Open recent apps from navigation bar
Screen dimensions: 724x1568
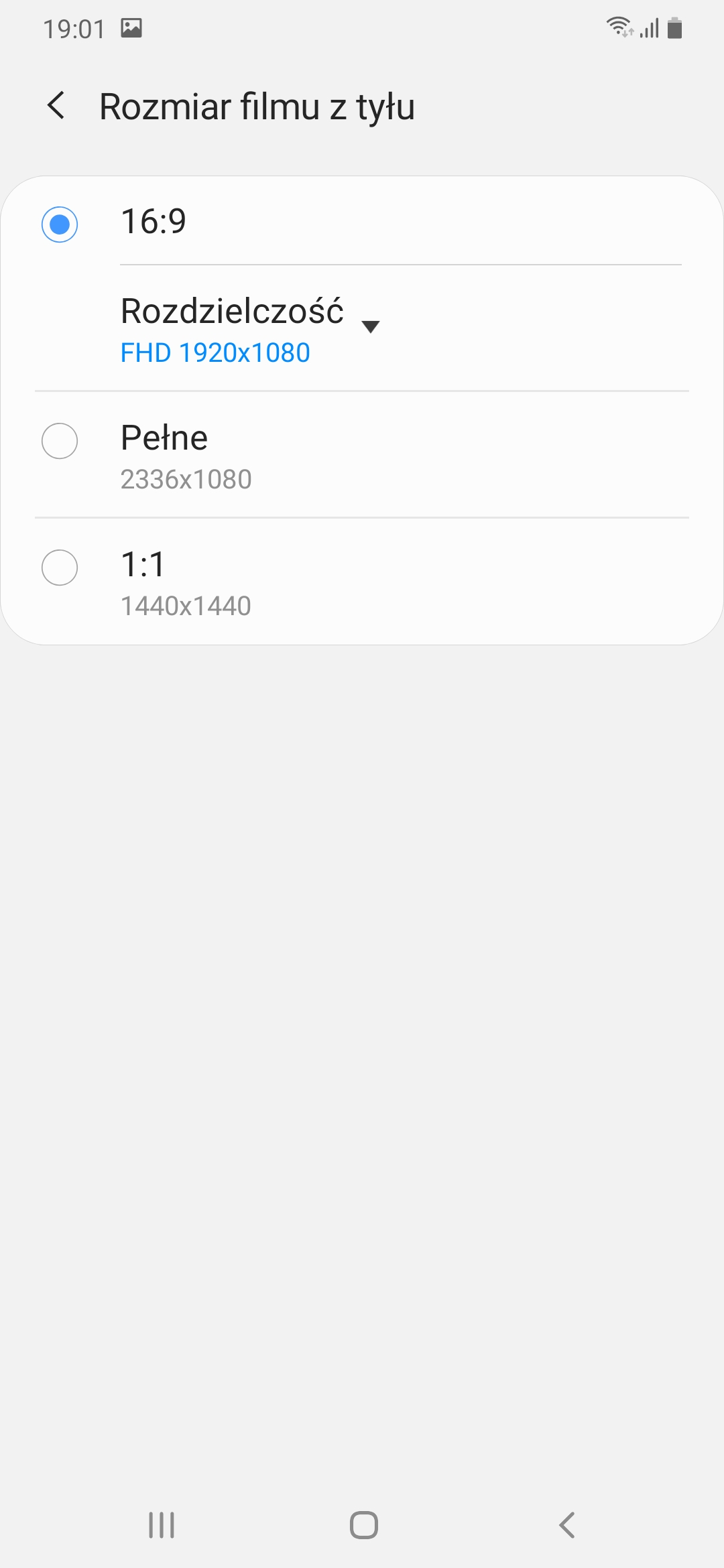click(161, 1525)
